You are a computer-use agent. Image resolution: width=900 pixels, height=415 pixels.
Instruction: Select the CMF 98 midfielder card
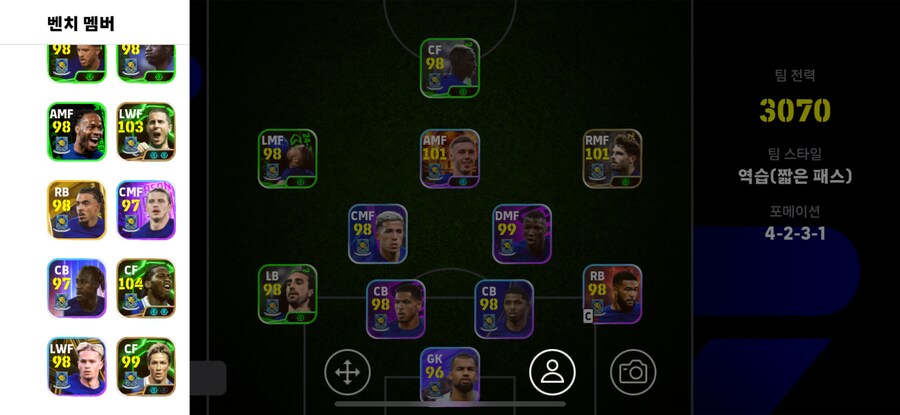[377, 234]
